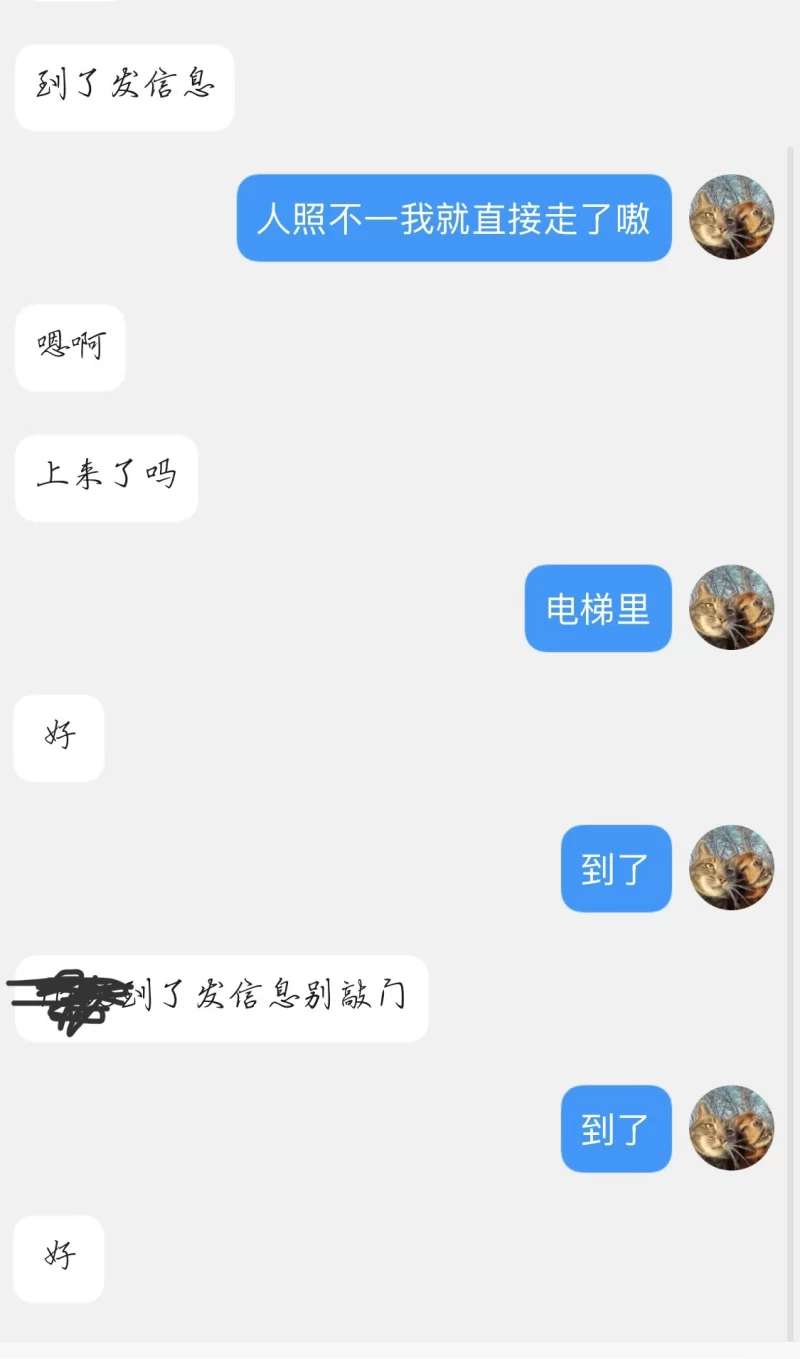The image size is (800, 1359).
Task: Tap the avatar next to 电梯里 message
Action: 732,607
